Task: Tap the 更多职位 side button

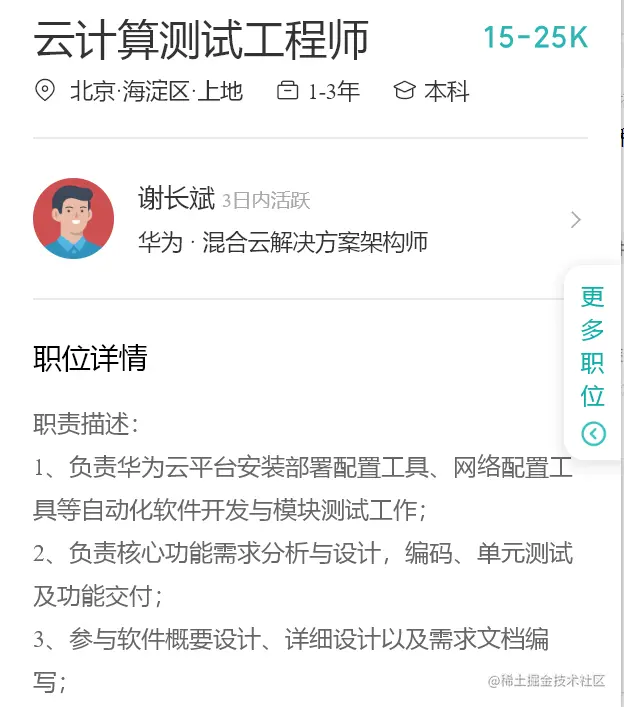Action: pos(594,362)
